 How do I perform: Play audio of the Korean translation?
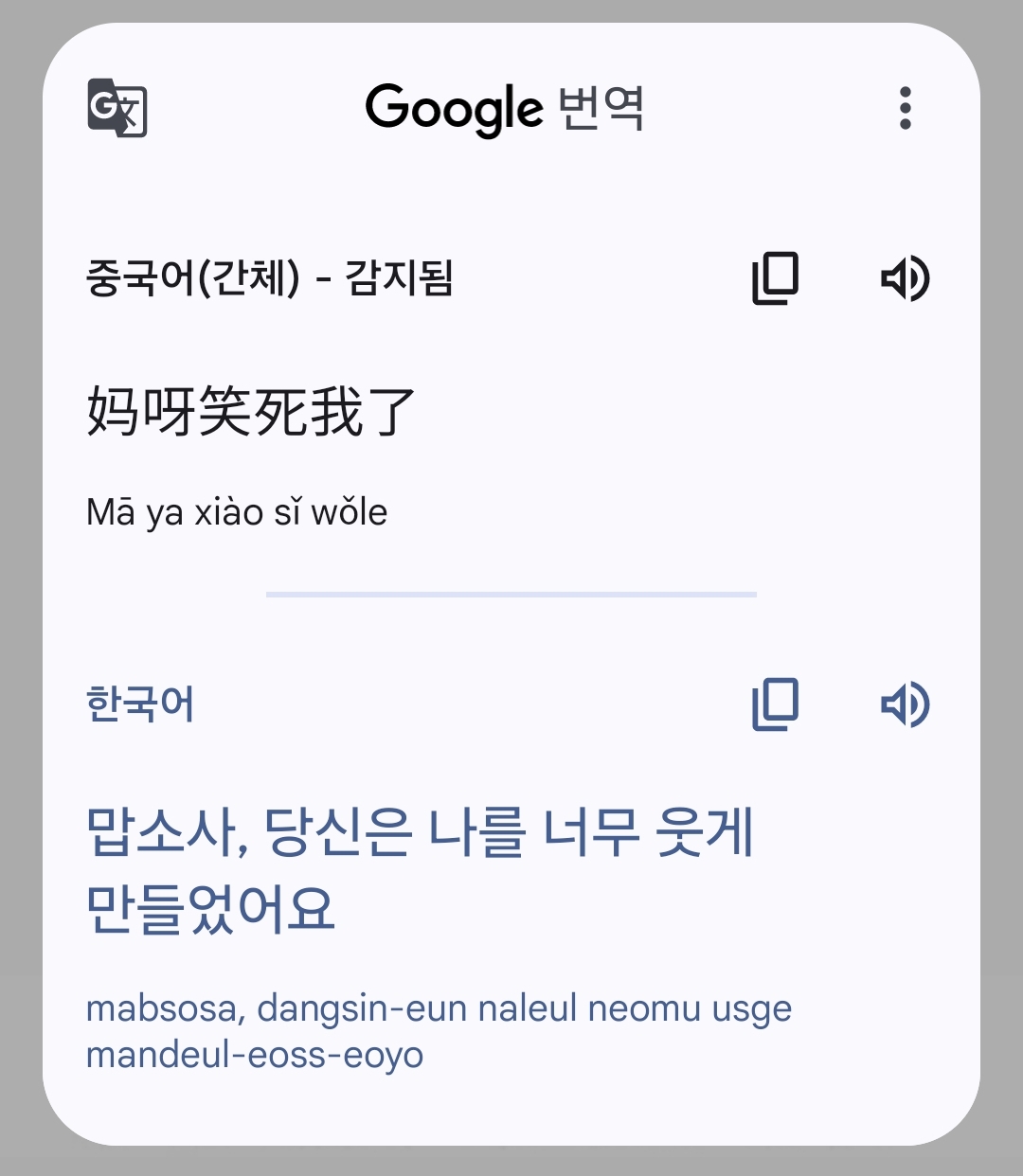tap(906, 704)
